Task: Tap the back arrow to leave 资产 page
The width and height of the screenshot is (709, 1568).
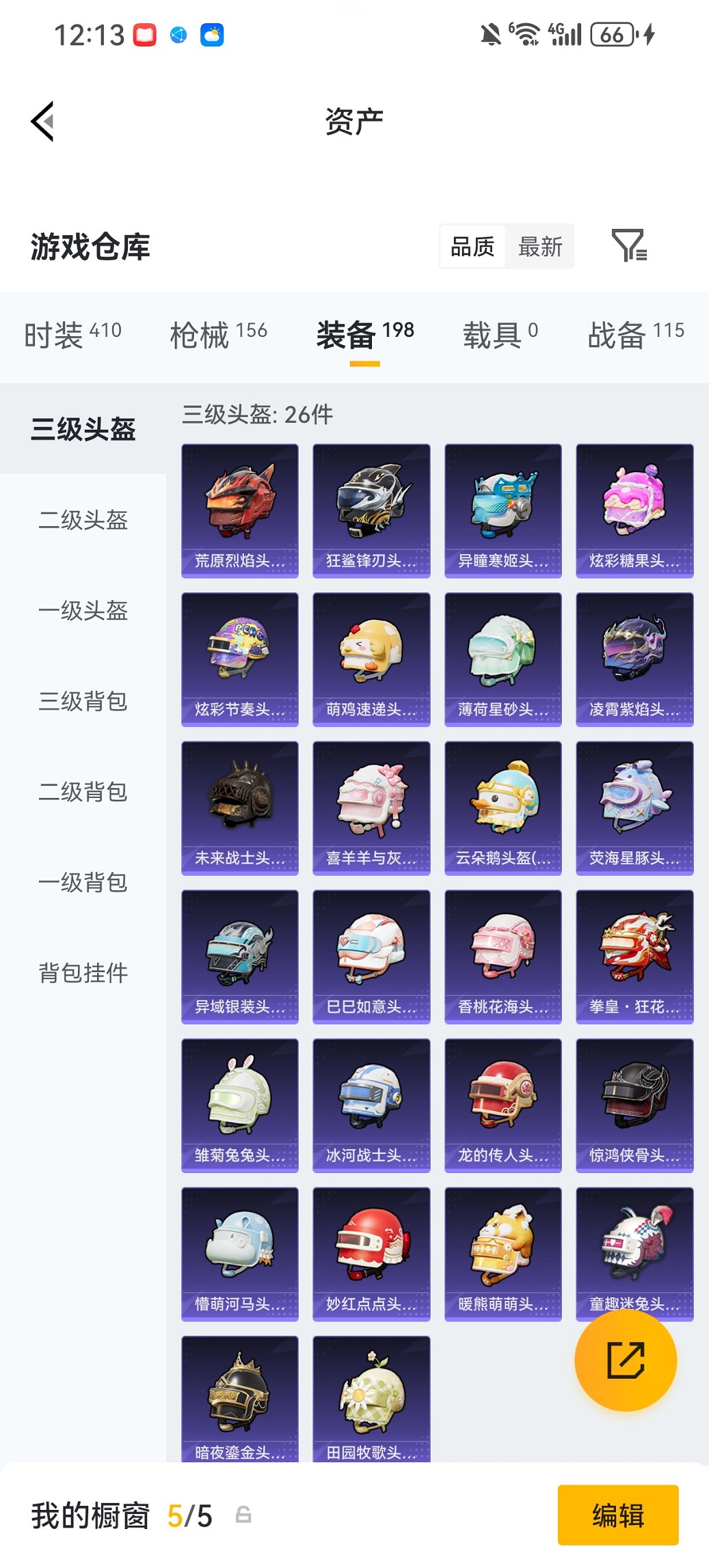Action: coord(42,120)
